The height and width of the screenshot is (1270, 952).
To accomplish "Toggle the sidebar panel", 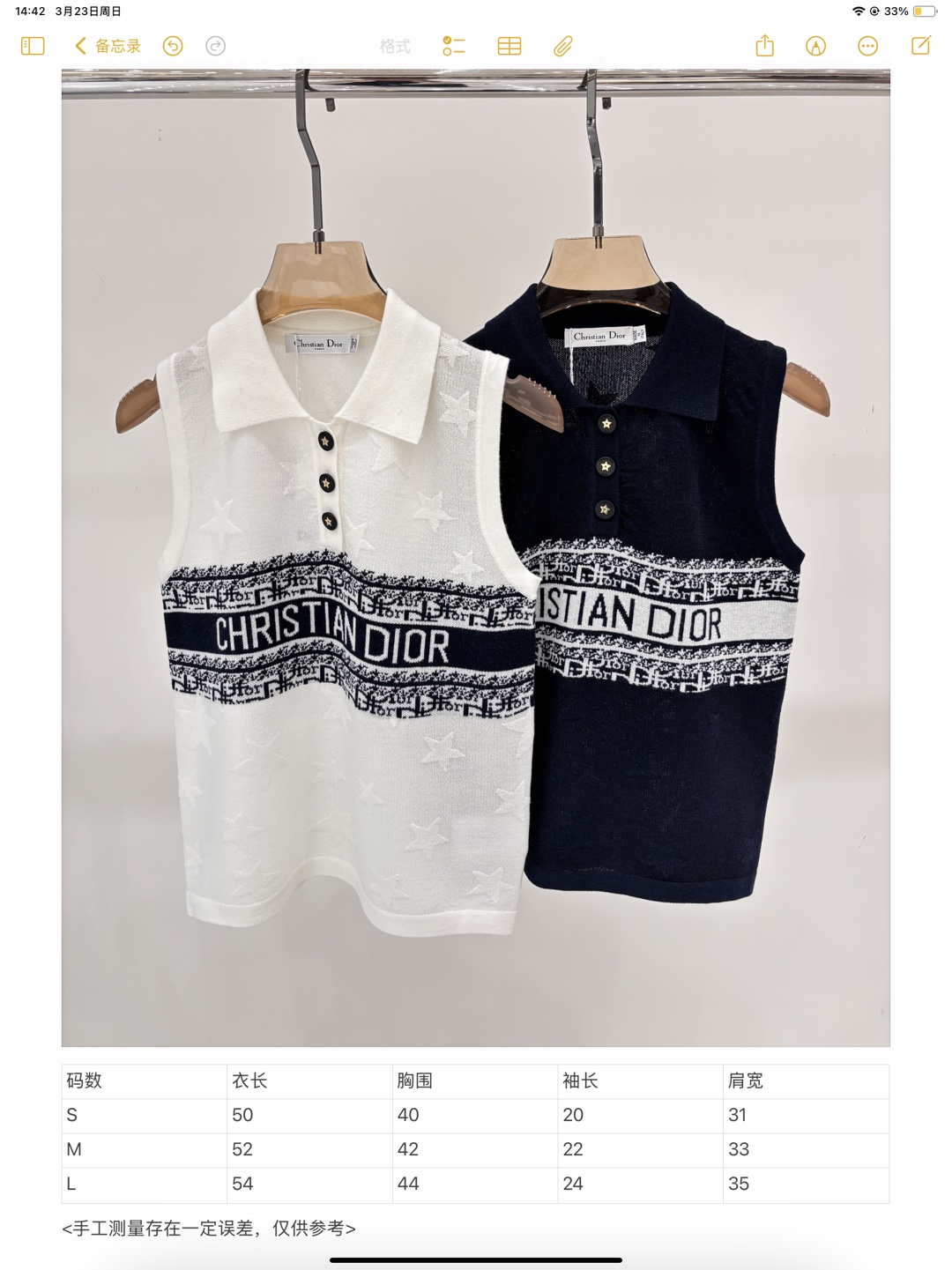I will pyautogui.click(x=33, y=46).
